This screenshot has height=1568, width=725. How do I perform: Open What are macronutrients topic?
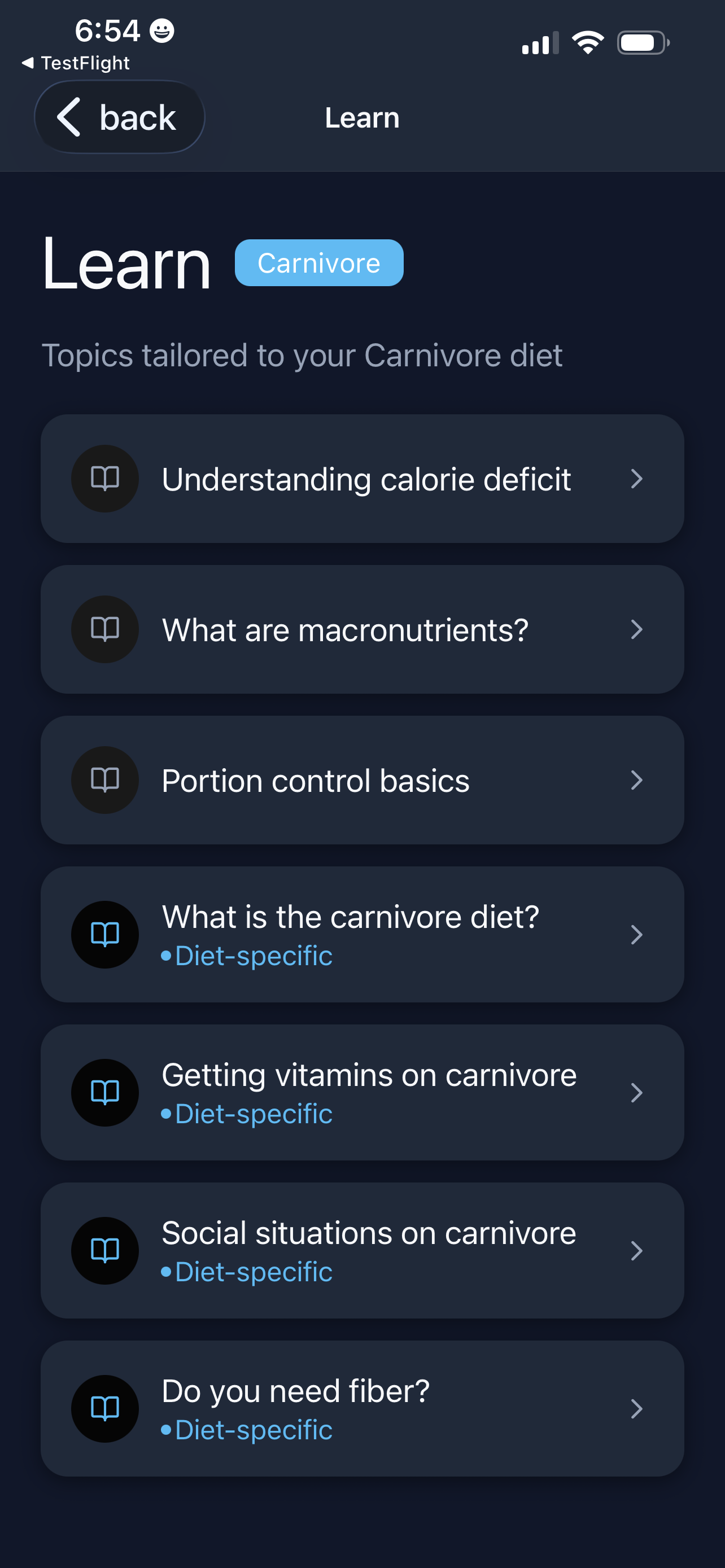click(362, 629)
